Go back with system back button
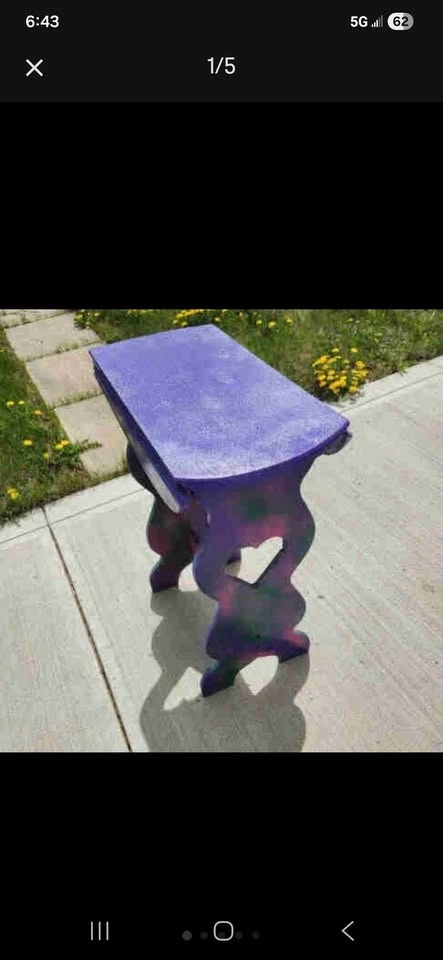443x960 pixels. 348,931
